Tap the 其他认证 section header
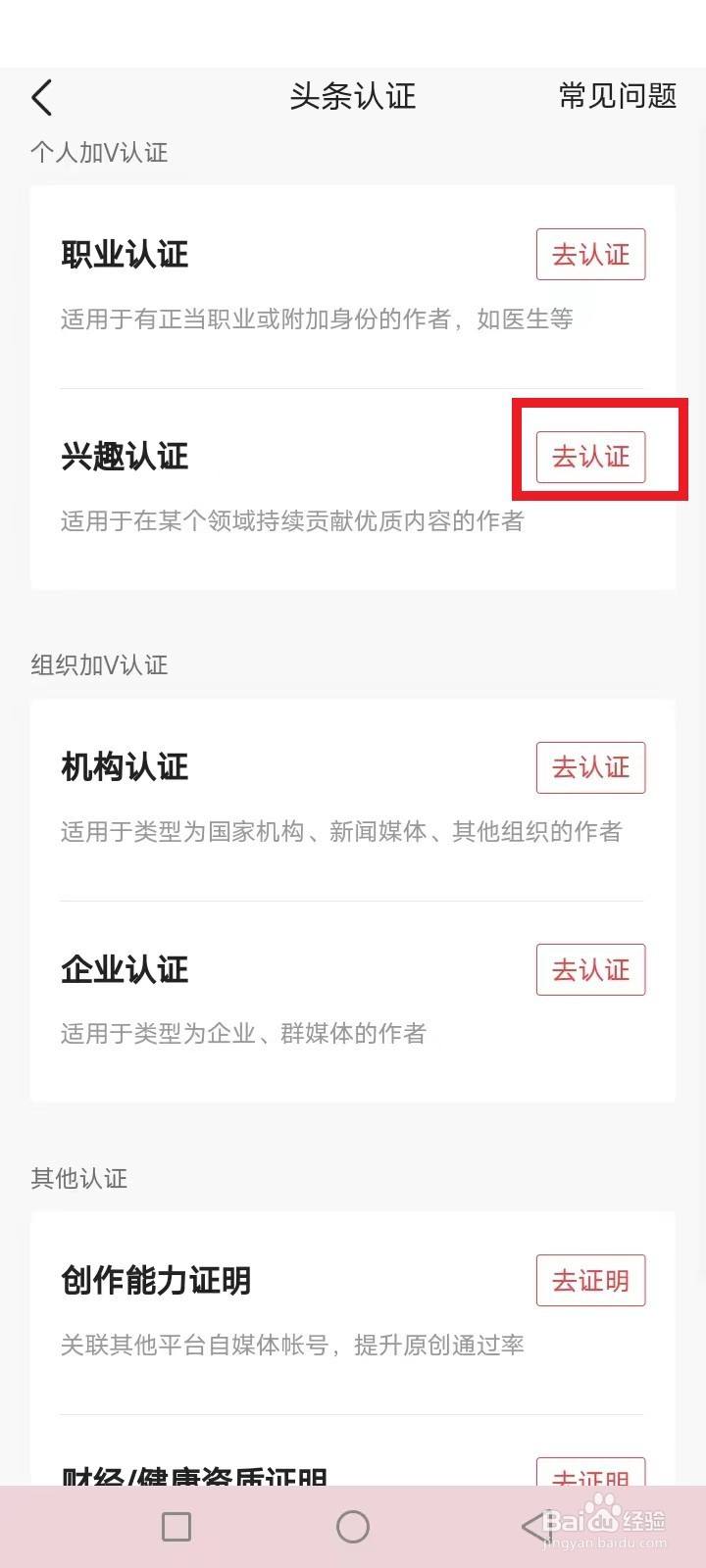706x1568 pixels. [x=78, y=1179]
